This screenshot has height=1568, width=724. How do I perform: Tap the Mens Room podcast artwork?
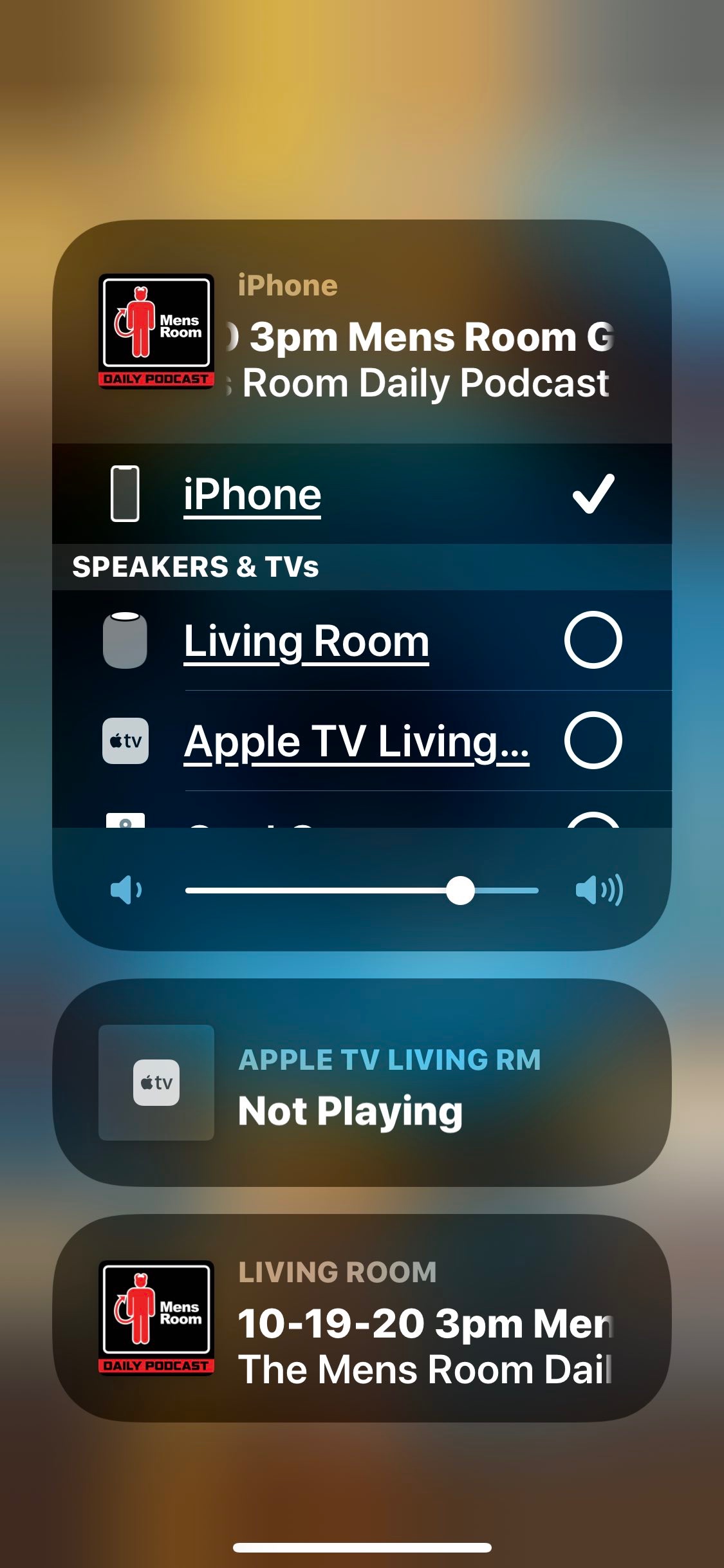click(x=156, y=331)
